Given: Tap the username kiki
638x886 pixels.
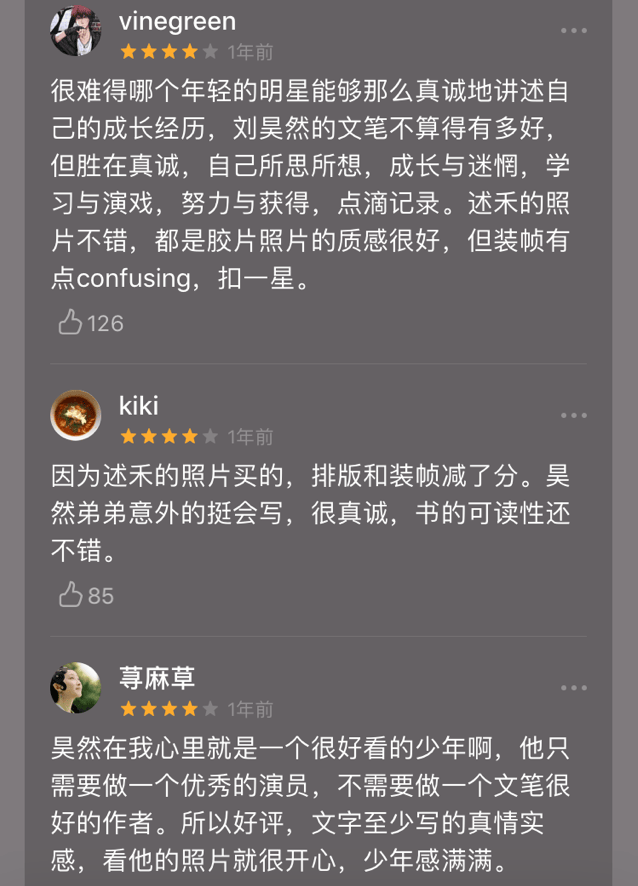Looking at the screenshot, I should coord(138,406).
